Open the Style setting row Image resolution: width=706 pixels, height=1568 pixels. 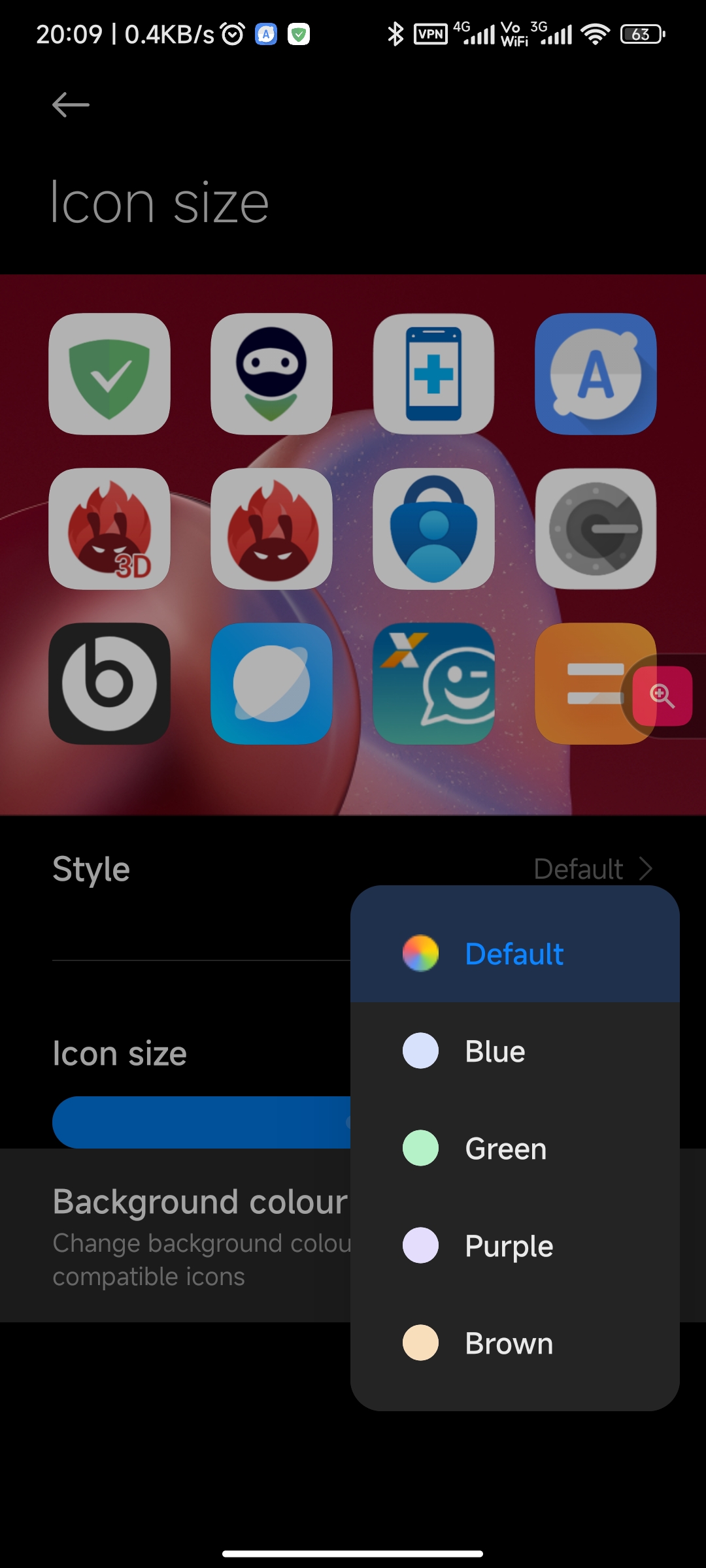point(353,869)
